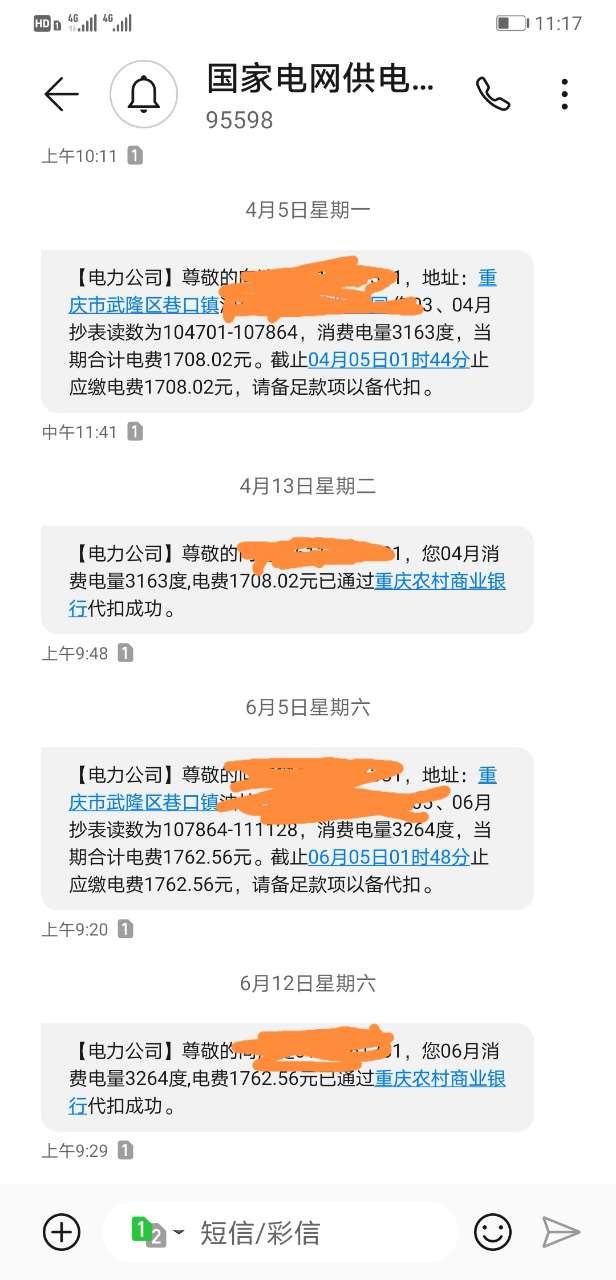Open the plus attachment button

pyautogui.click(x=62, y=1232)
